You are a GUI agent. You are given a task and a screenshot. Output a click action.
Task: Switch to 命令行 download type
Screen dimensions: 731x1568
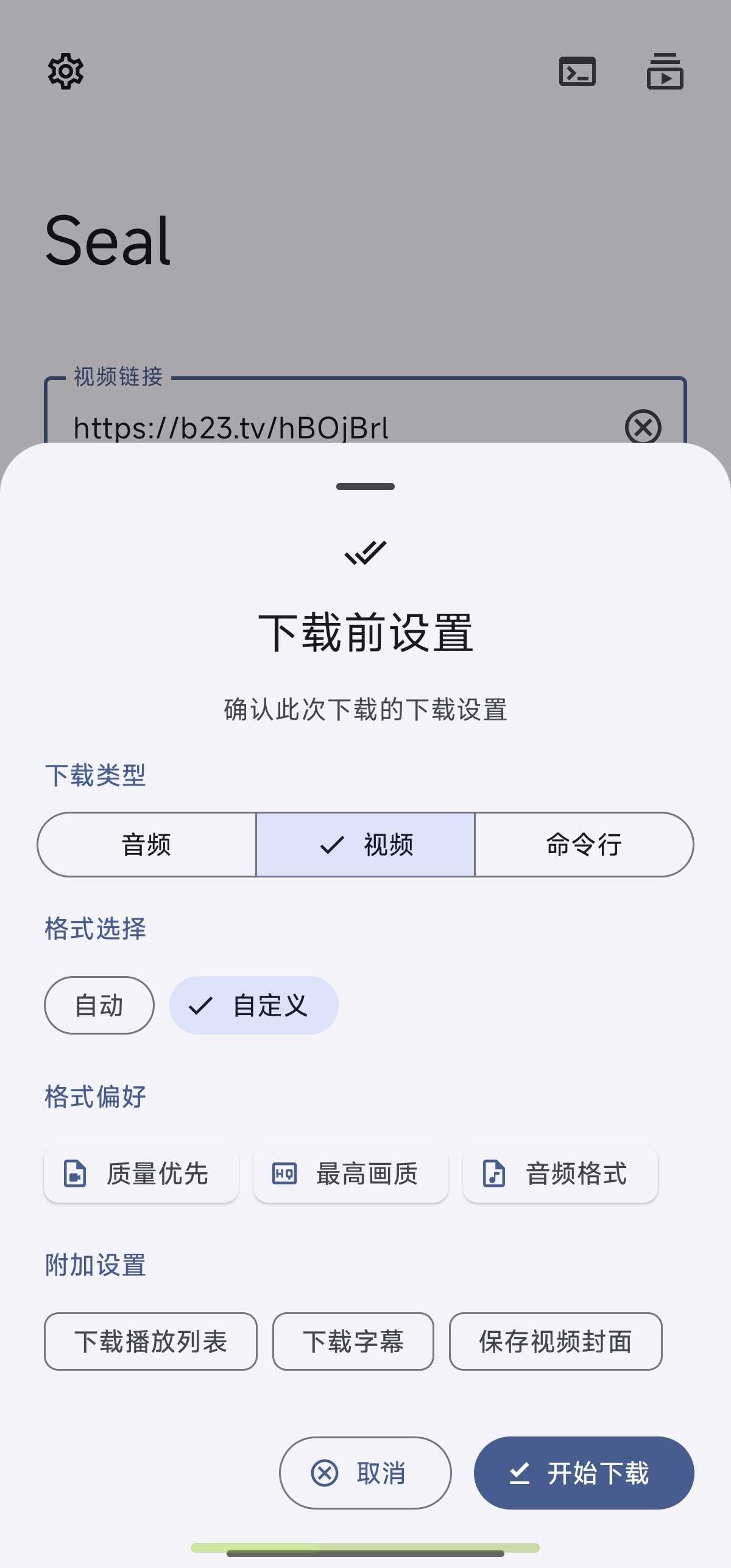tap(584, 845)
